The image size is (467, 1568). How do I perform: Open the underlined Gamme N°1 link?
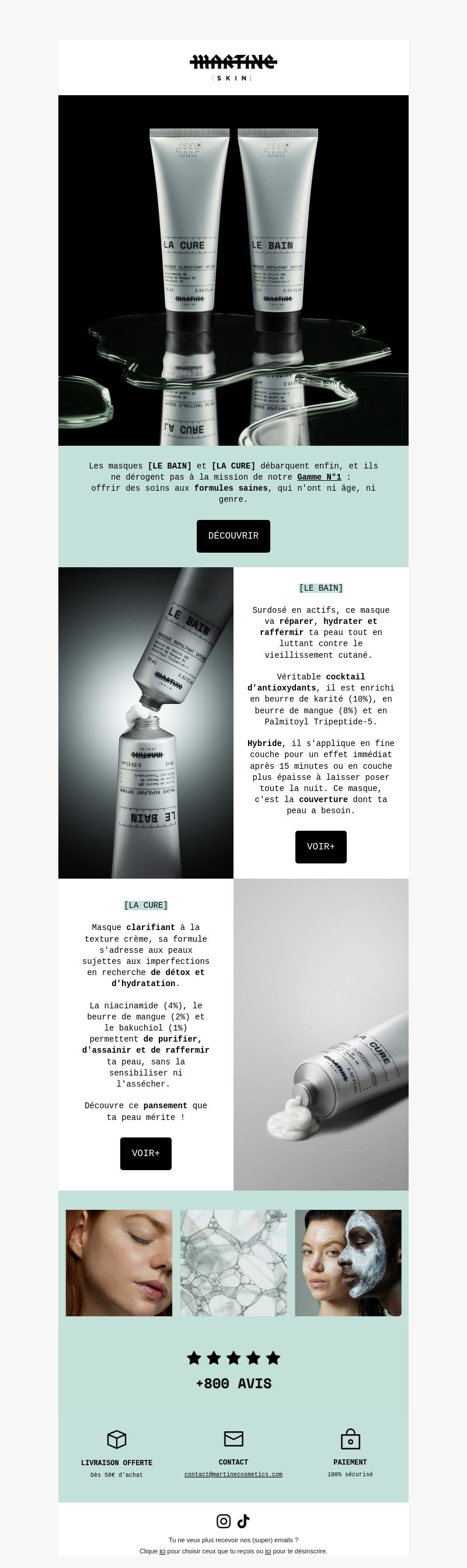319,477
